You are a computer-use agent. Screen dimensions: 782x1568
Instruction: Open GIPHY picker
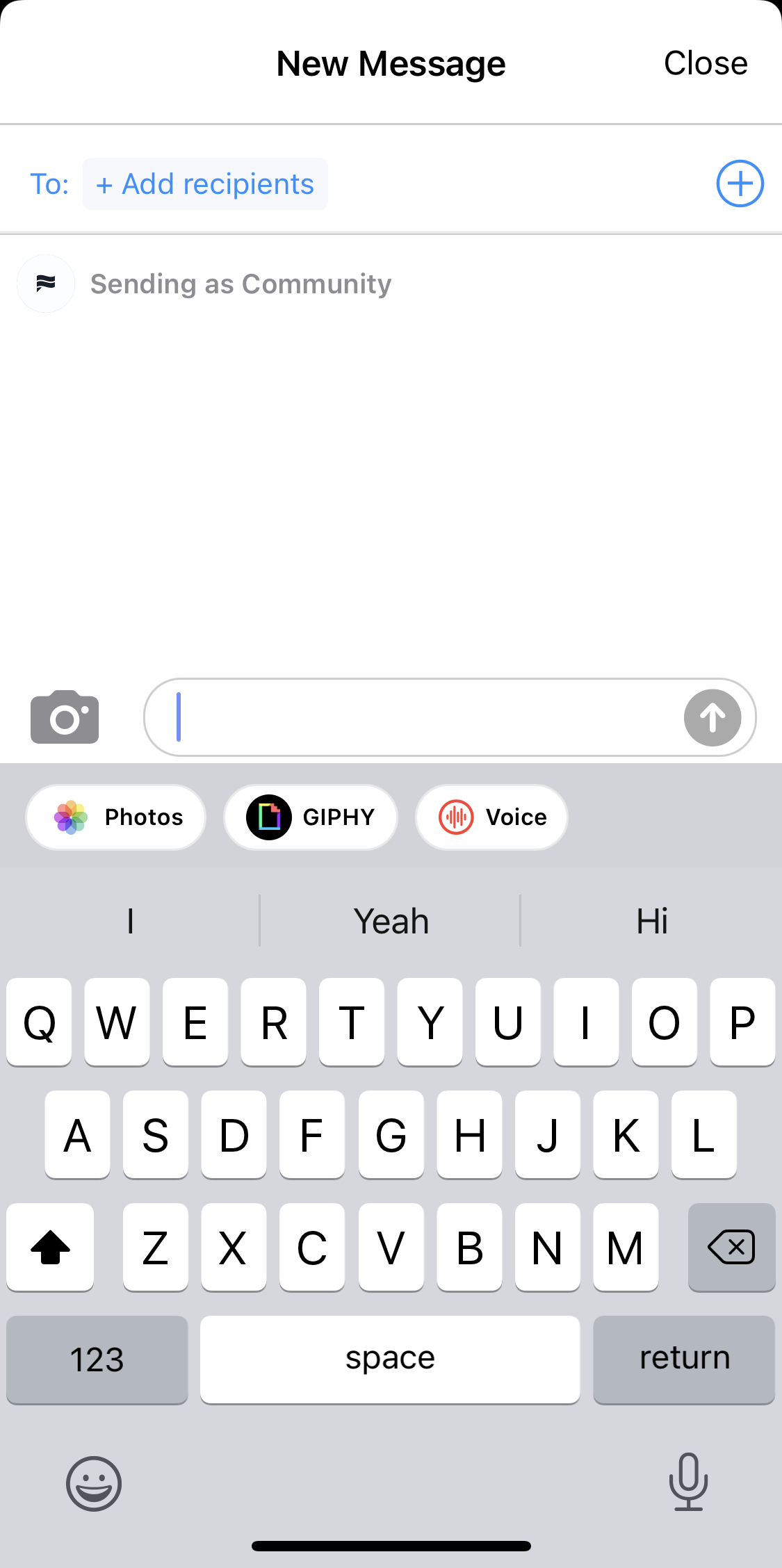311,817
